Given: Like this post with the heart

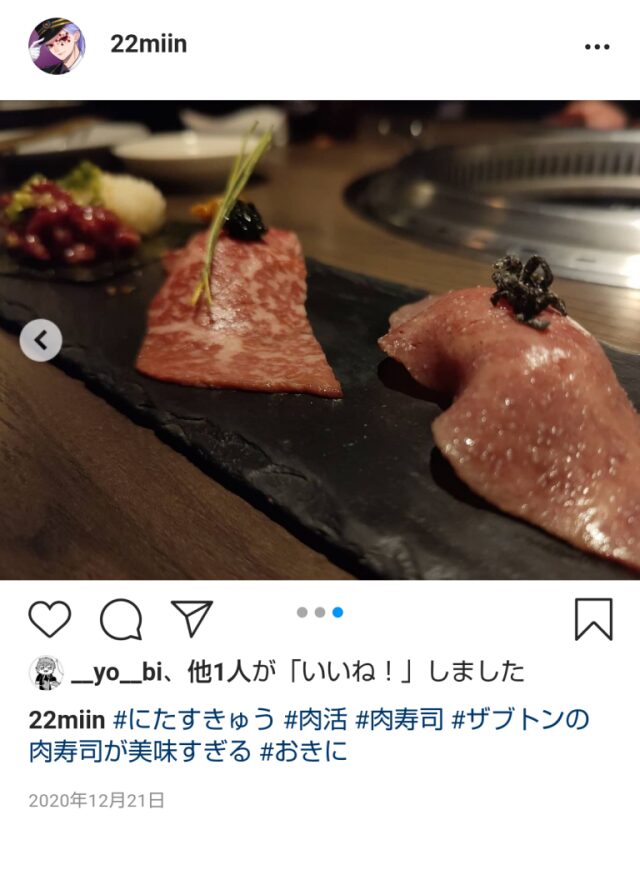Looking at the screenshot, I should pos(49,619).
